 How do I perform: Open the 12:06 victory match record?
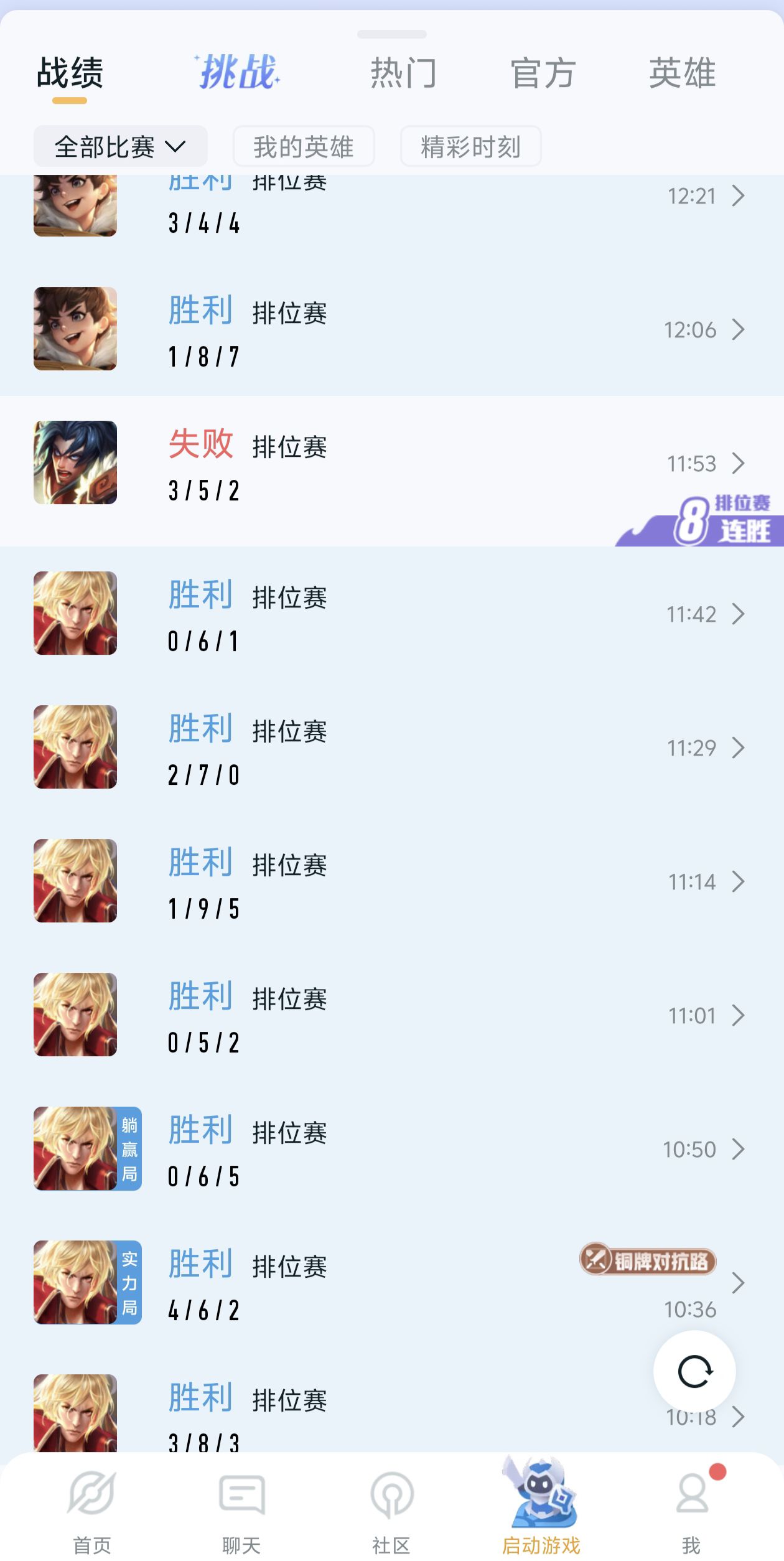click(x=392, y=329)
